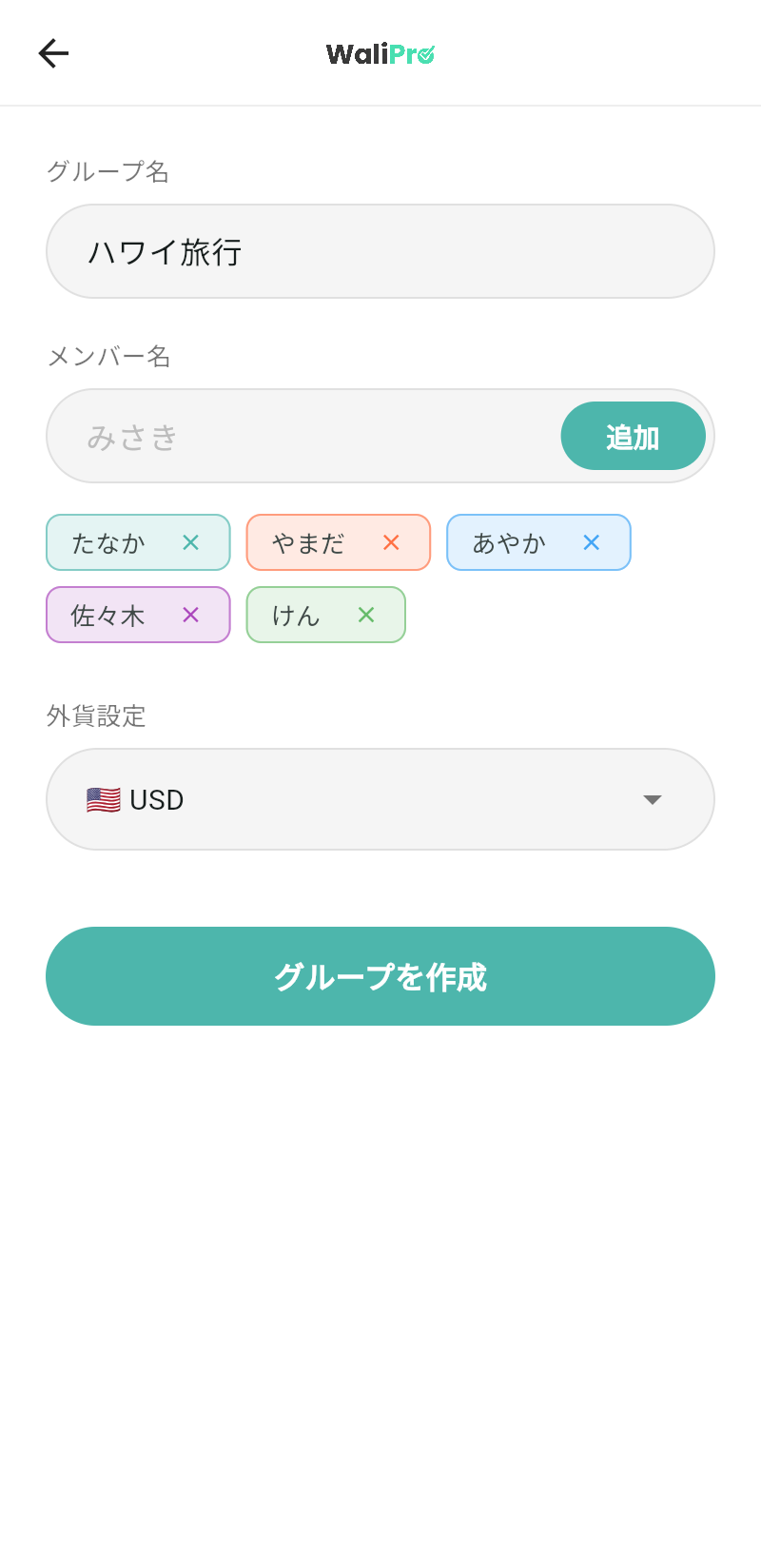This screenshot has height=1568, width=761.
Task: Click the WaliPro logo checkmark
Action: click(424, 52)
